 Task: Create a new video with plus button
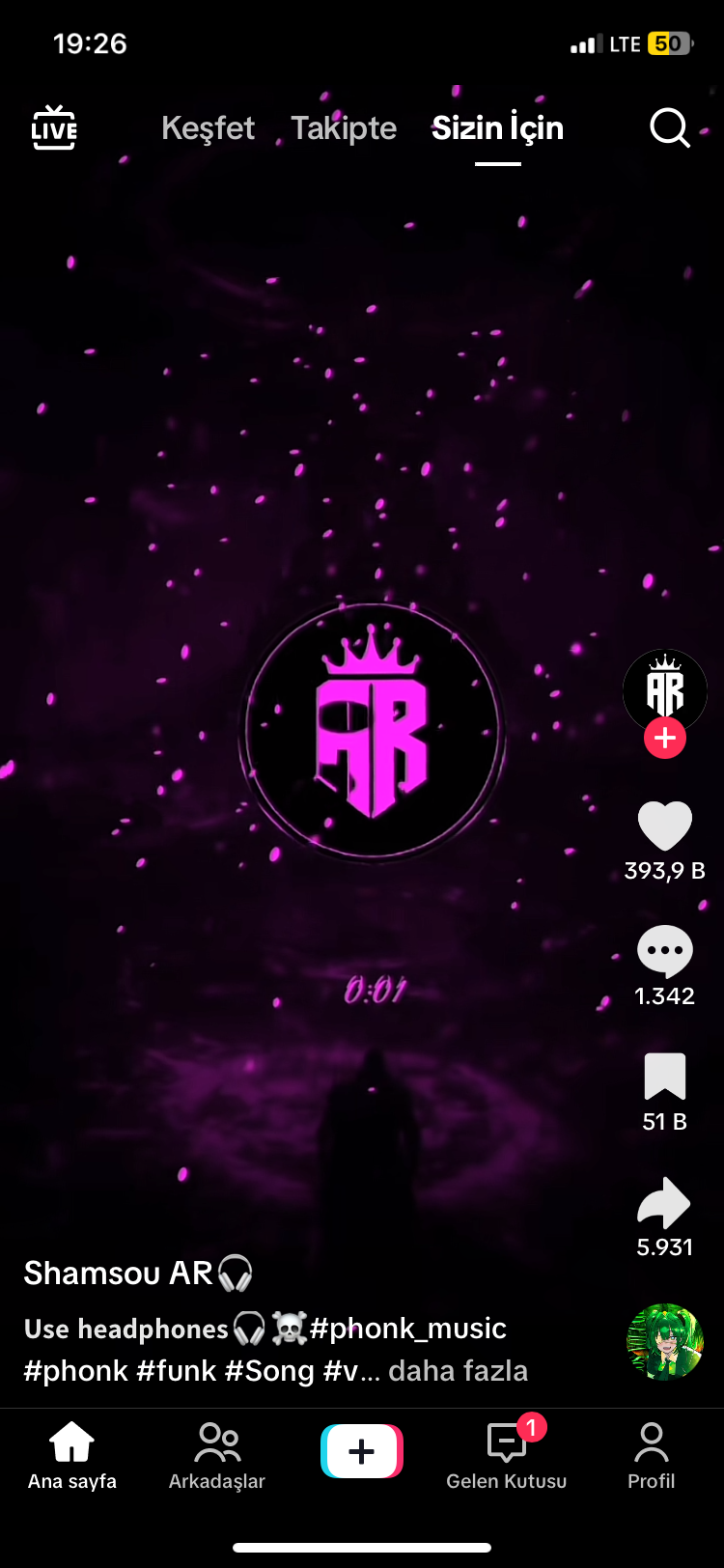(362, 1451)
